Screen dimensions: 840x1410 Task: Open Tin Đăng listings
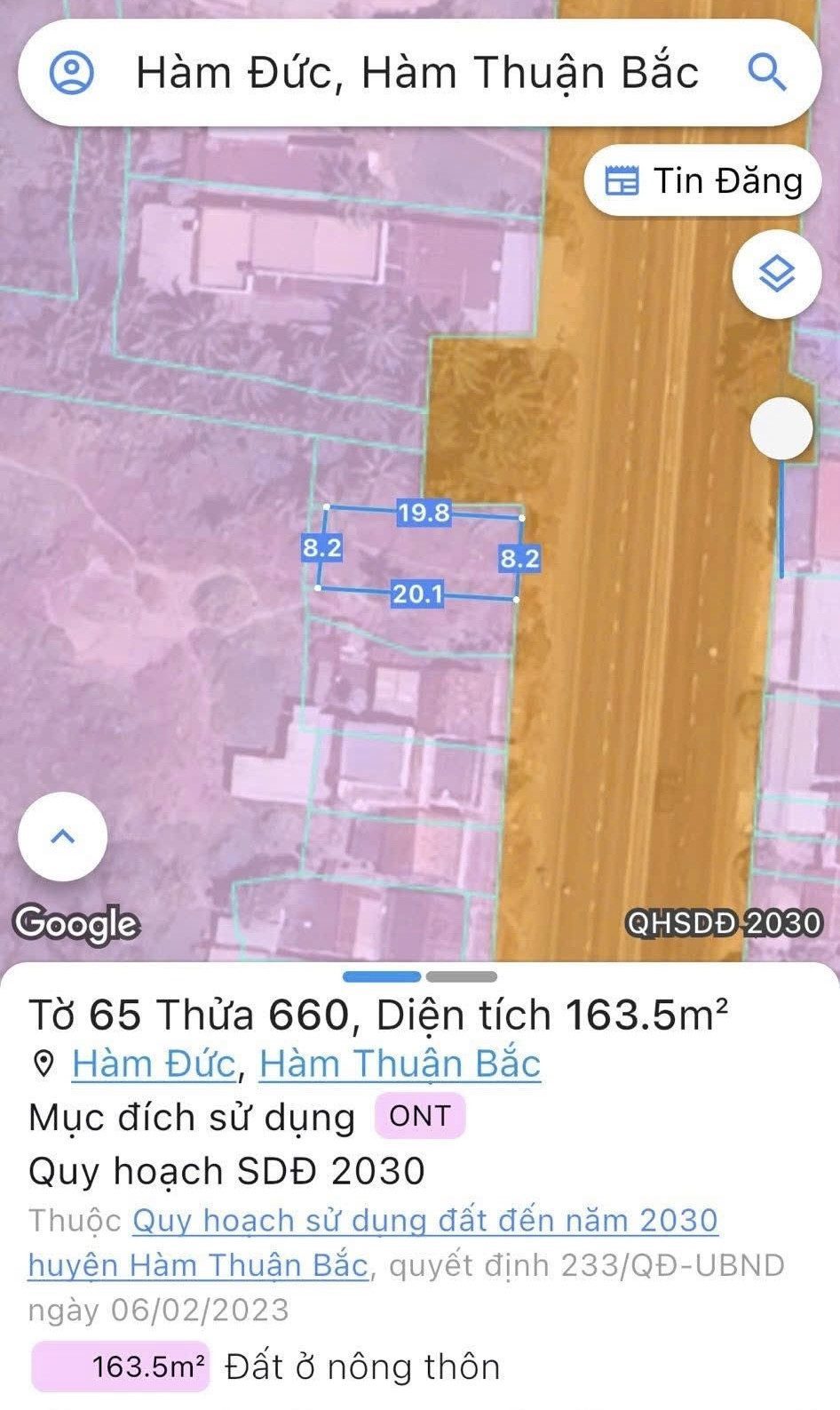702,180
